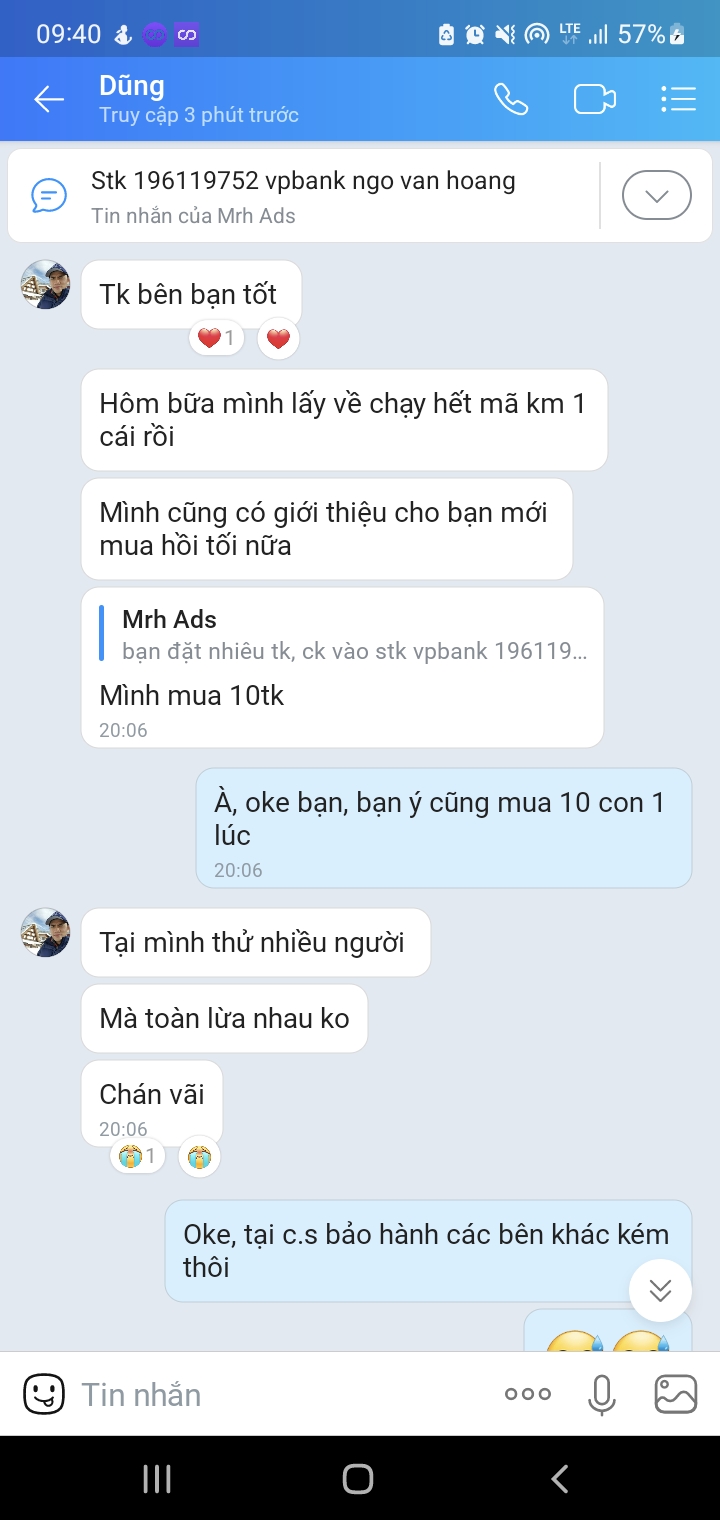React with crying emoji to "Chán vãi"
The width and height of the screenshot is (720, 1520).
click(x=199, y=1158)
